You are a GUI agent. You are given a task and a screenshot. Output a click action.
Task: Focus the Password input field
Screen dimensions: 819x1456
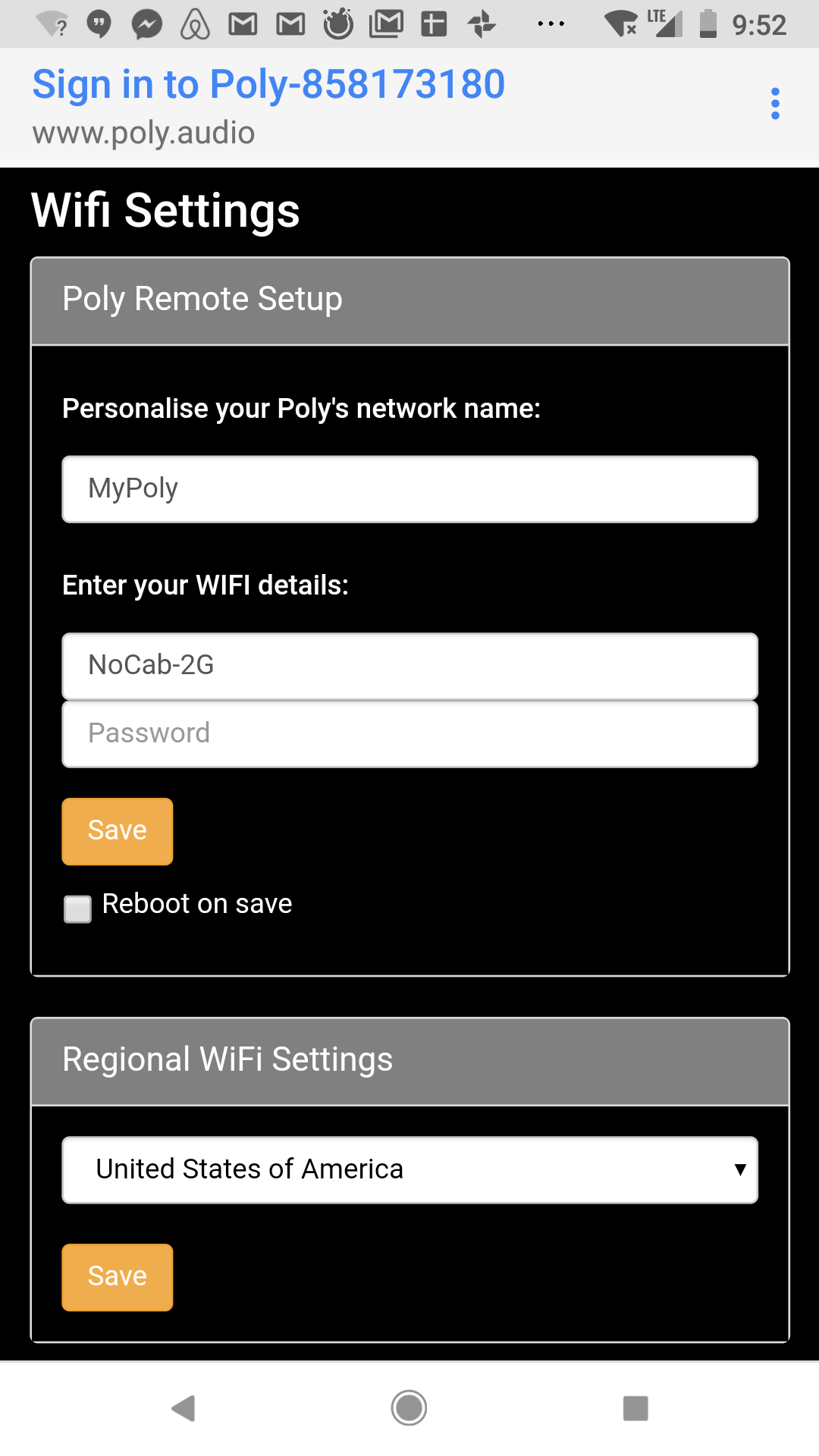(409, 734)
